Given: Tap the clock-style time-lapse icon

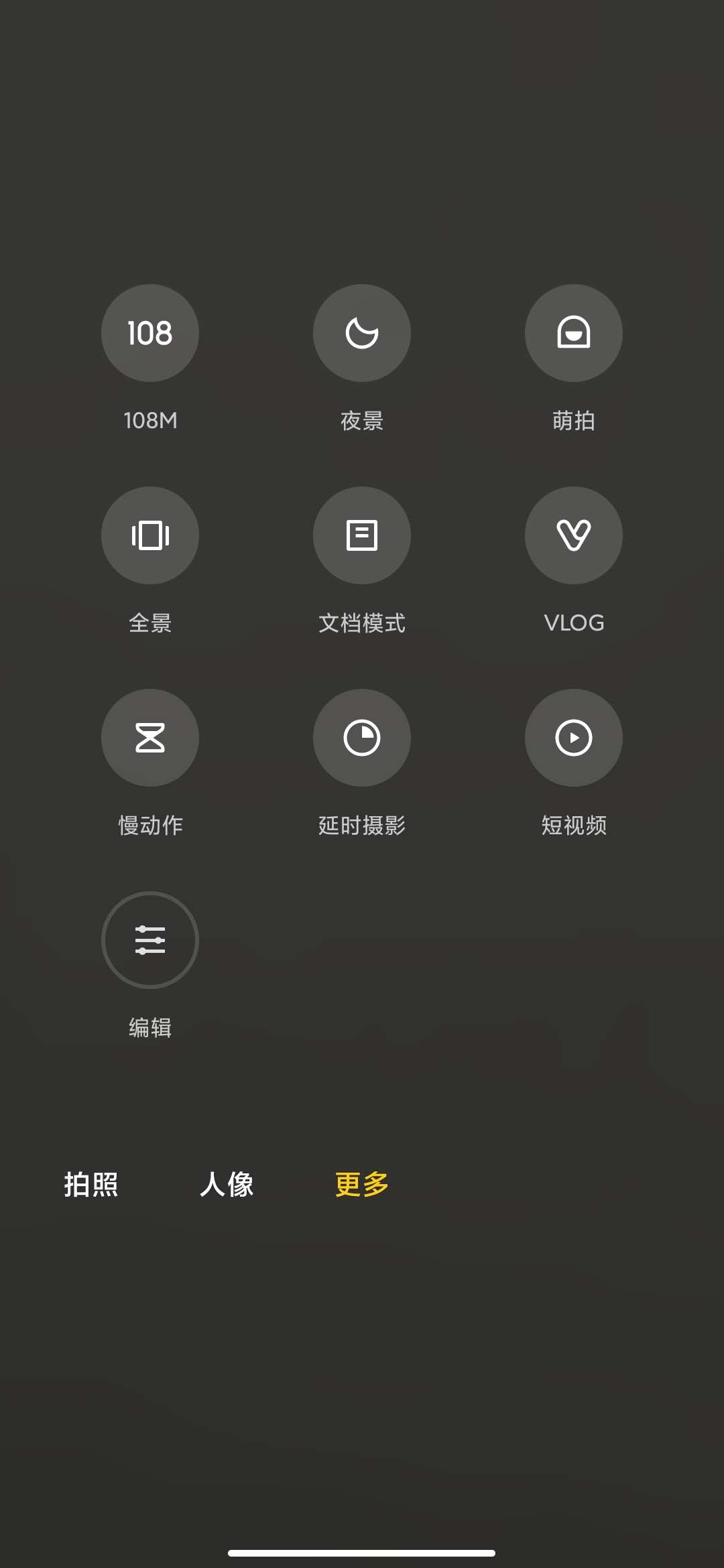Looking at the screenshot, I should tap(361, 737).
